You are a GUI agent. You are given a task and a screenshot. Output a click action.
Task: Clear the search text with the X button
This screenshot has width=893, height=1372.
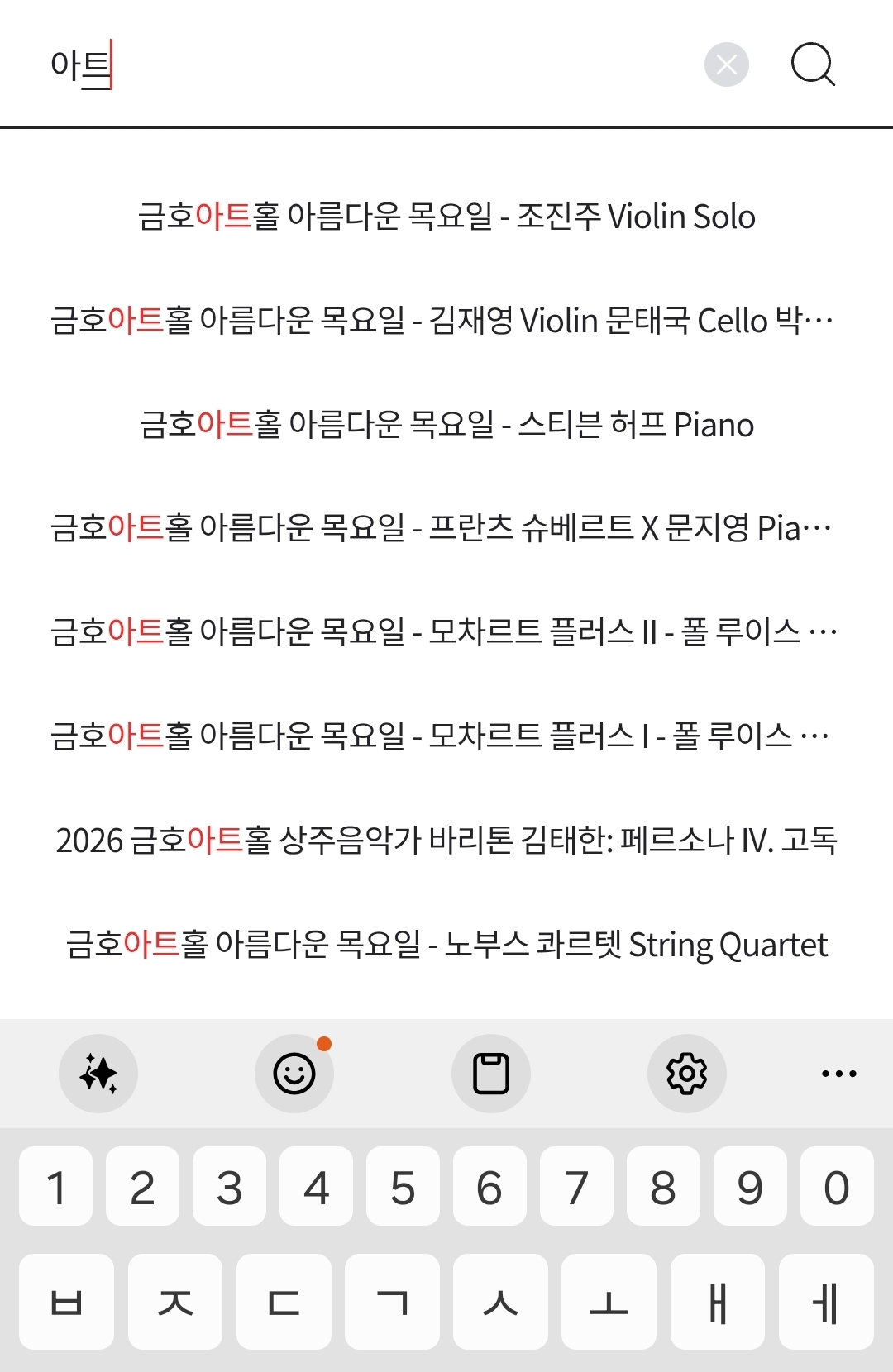726,64
